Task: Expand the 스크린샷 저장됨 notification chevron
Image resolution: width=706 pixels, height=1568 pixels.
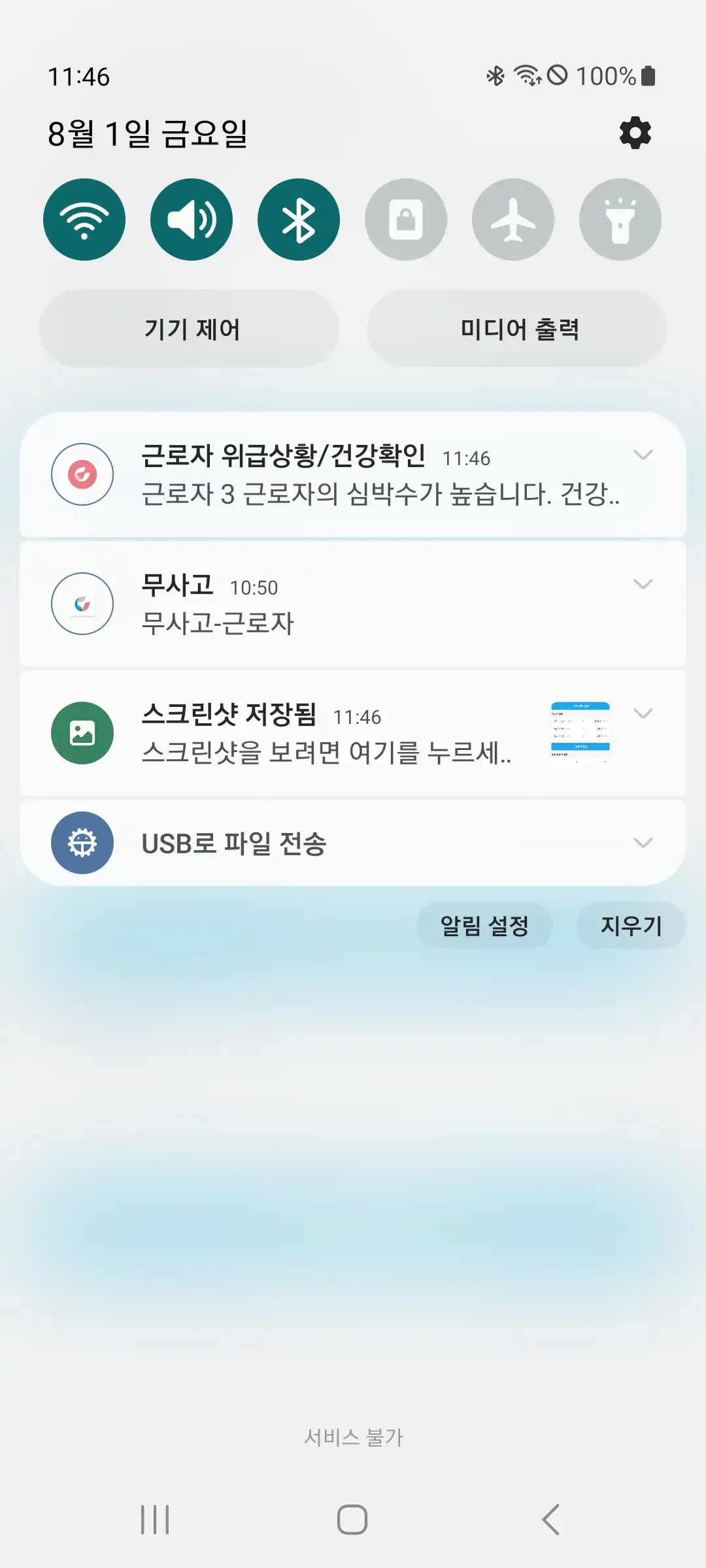Action: (643, 713)
